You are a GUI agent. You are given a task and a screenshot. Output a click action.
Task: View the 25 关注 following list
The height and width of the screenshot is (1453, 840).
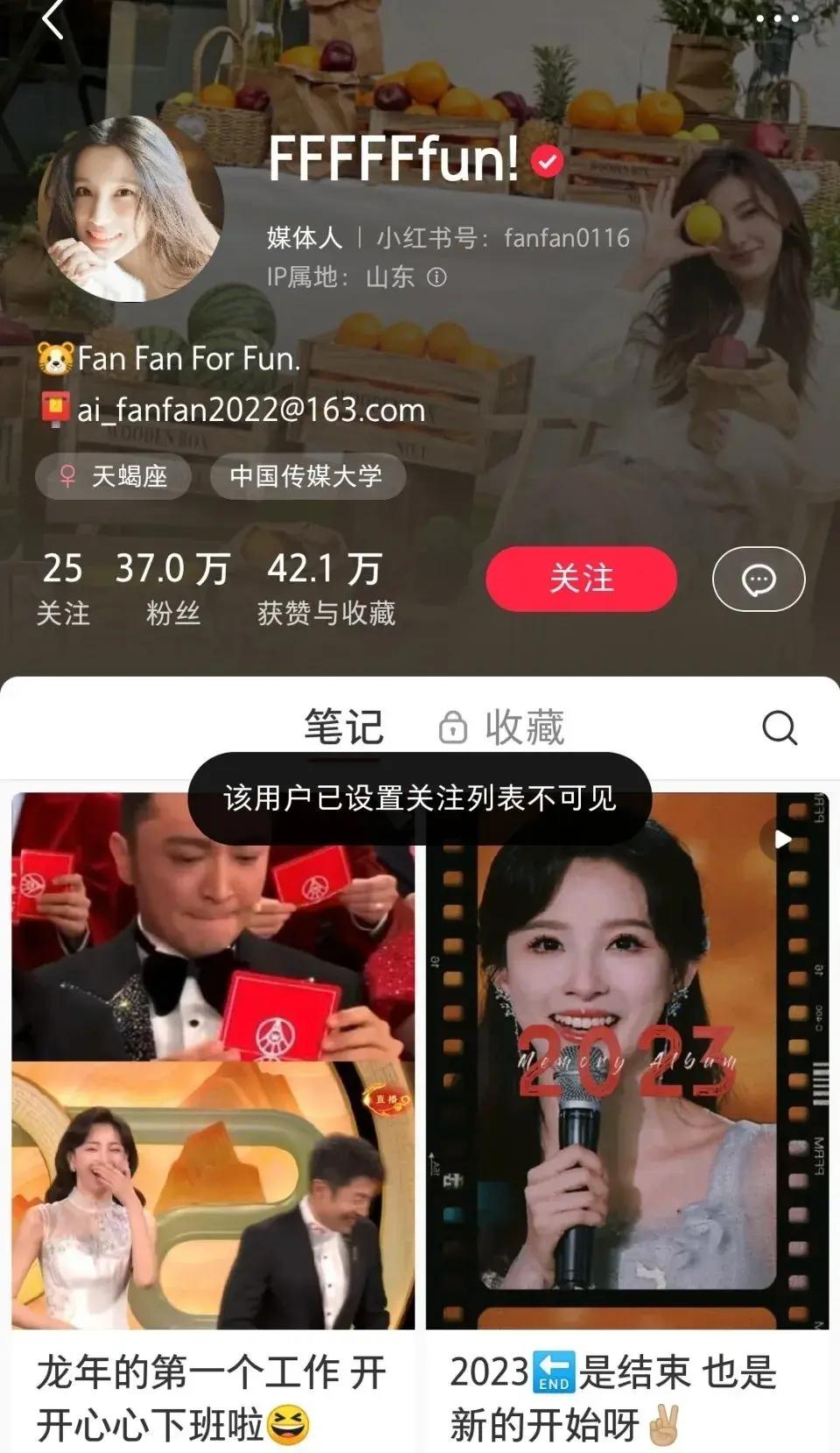[x=63, y=588]
